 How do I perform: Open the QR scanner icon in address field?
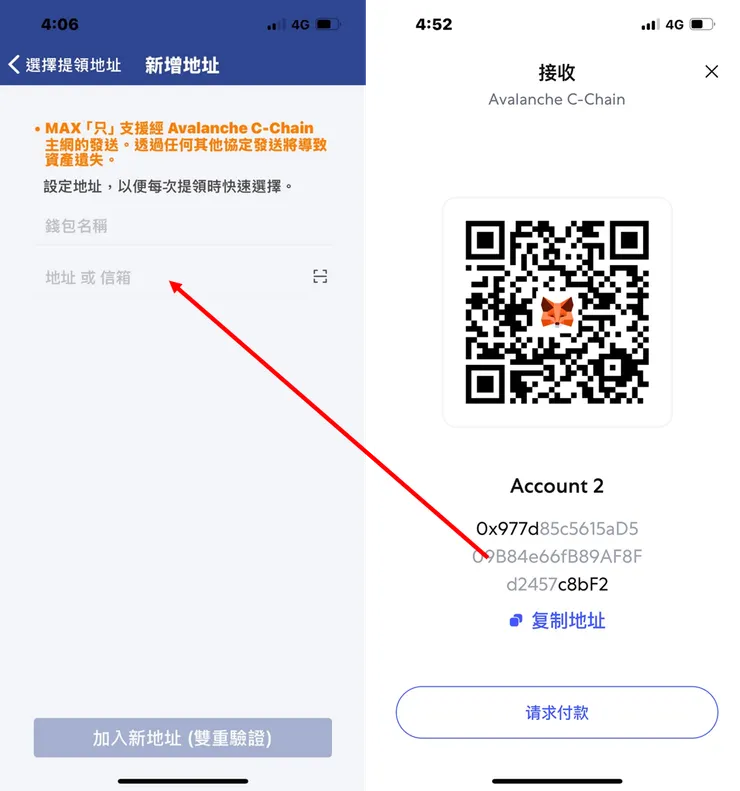click(320, 277)
